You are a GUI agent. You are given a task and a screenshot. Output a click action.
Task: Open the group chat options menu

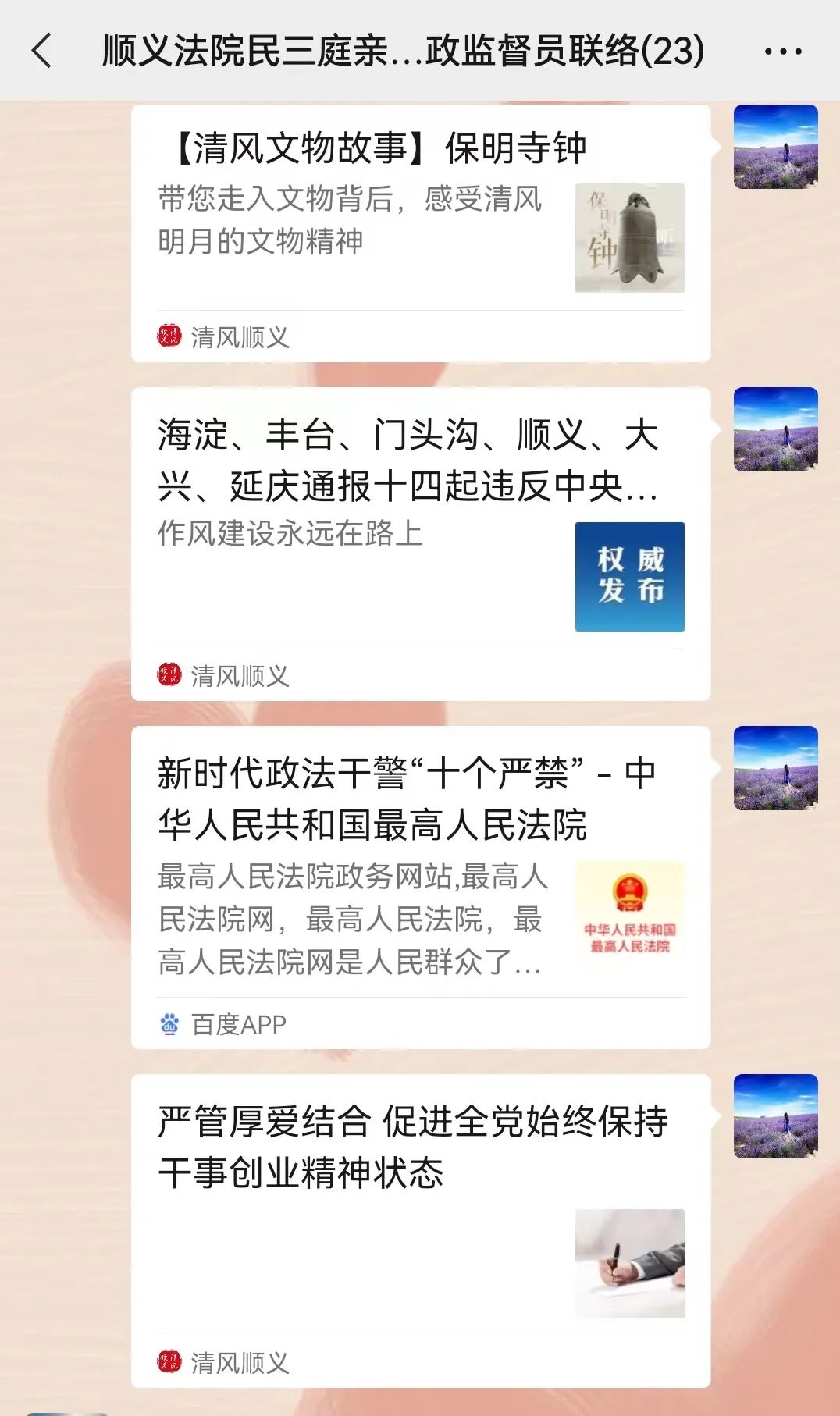(782, 52)
